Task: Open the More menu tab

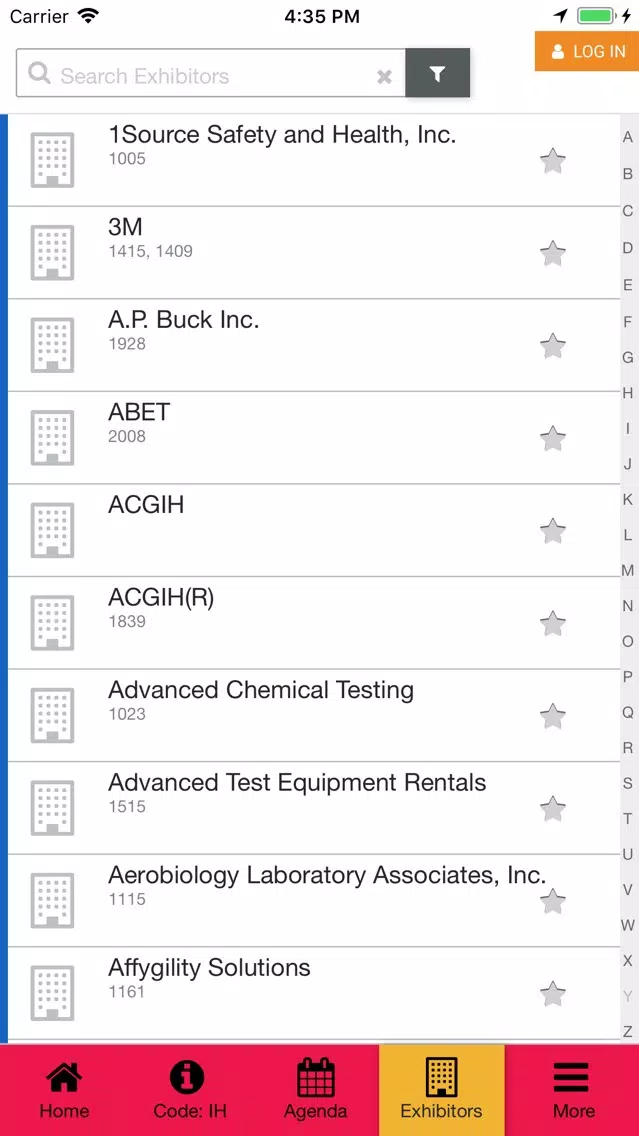Action: (572, 1090)
